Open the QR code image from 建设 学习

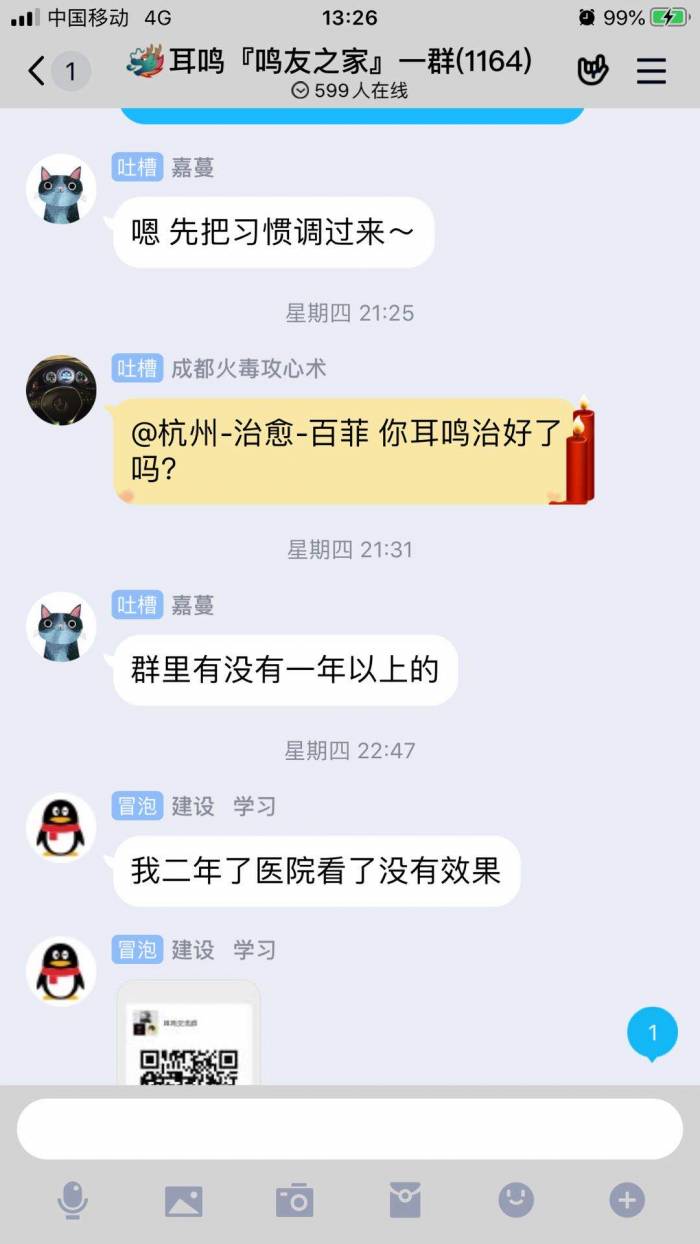pos(189,1033)
